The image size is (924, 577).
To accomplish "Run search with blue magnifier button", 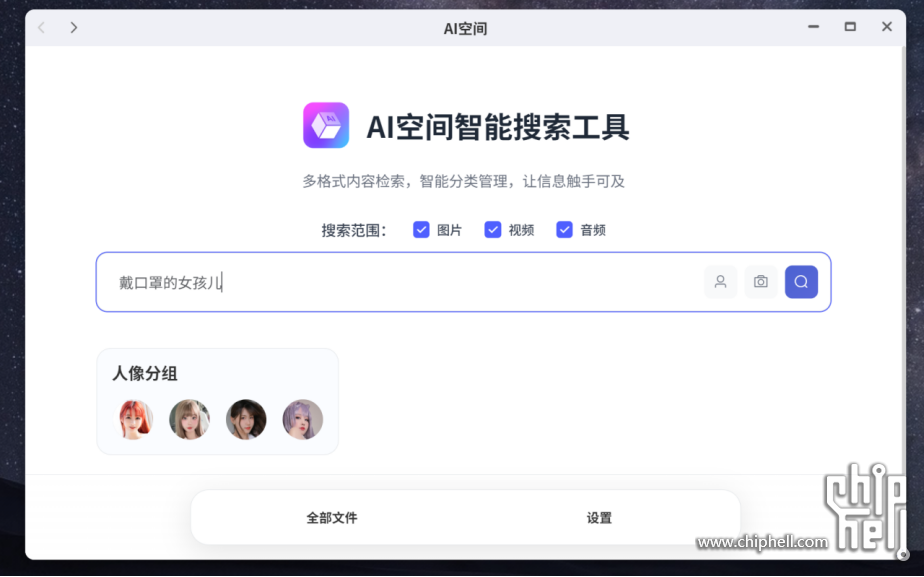I will click(801, 282).
